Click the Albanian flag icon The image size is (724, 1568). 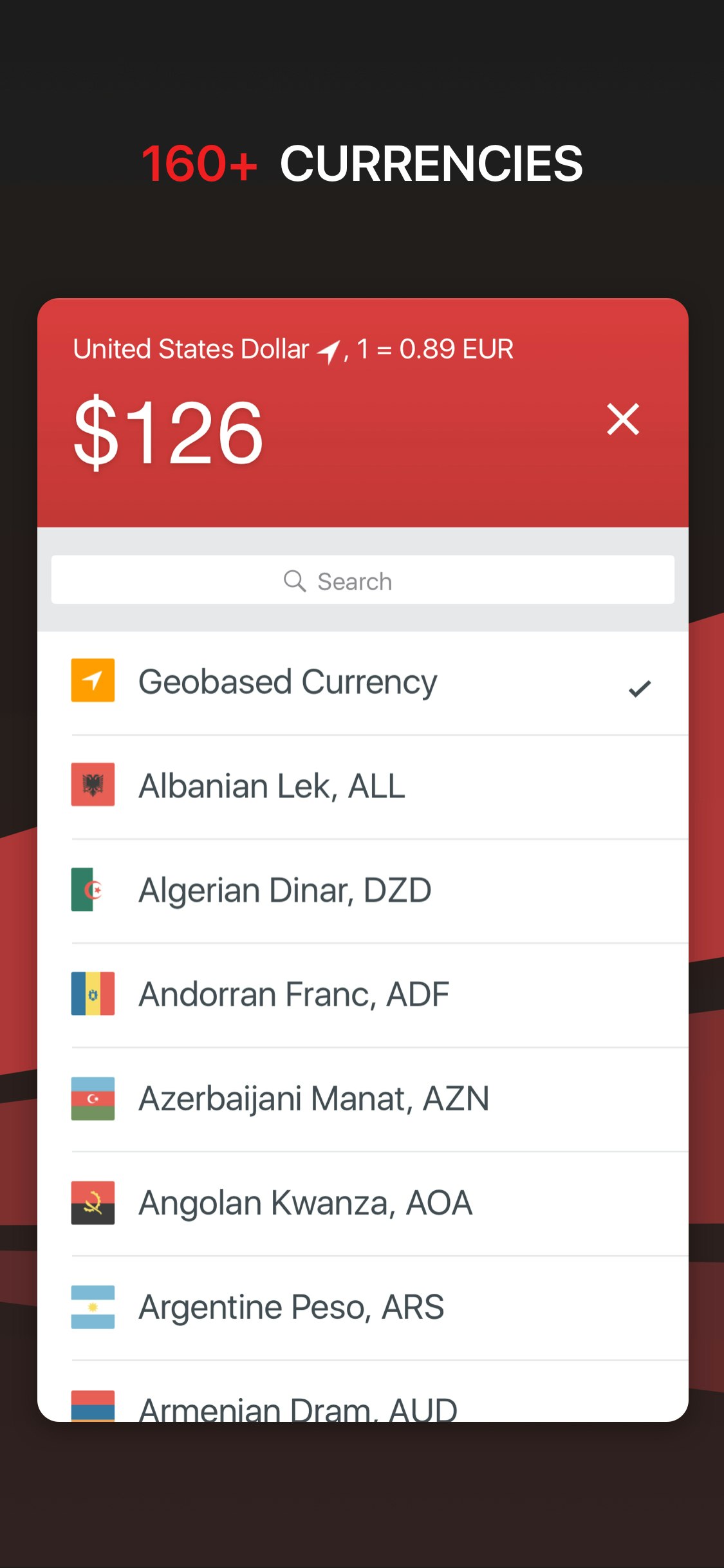91,785
